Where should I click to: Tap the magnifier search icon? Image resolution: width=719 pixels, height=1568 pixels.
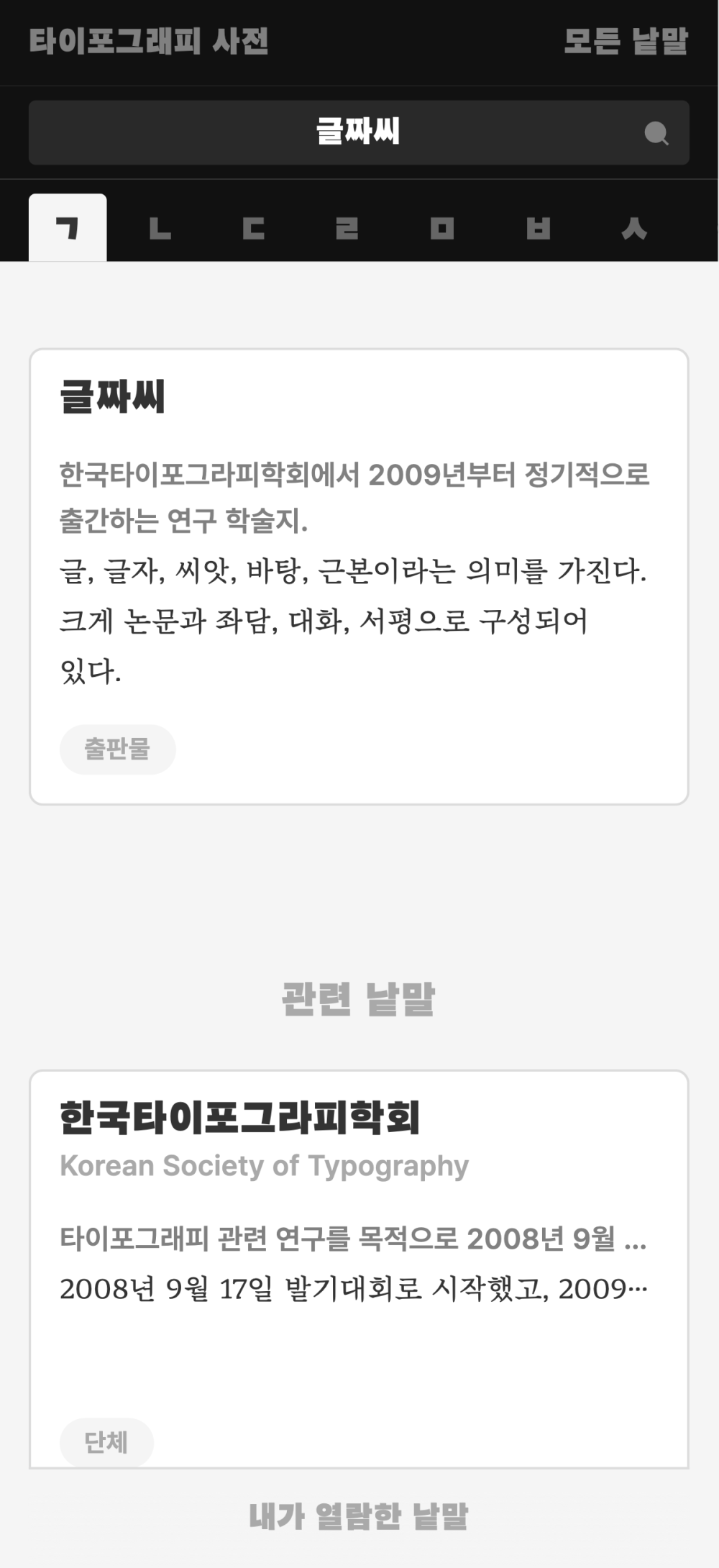point(656,133)
